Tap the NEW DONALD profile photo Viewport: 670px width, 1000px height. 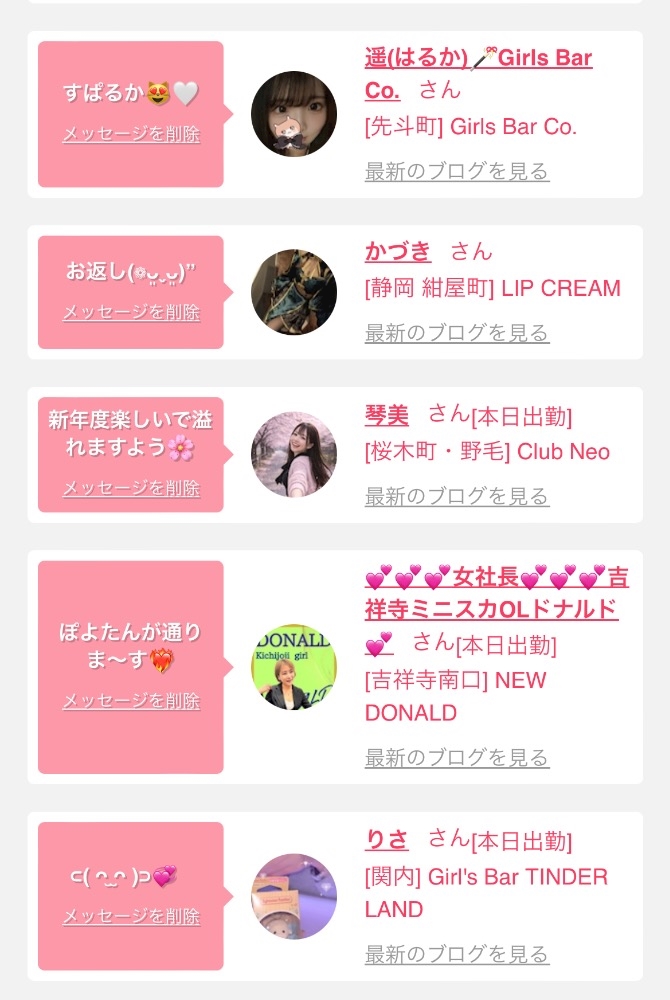(294, 667)
